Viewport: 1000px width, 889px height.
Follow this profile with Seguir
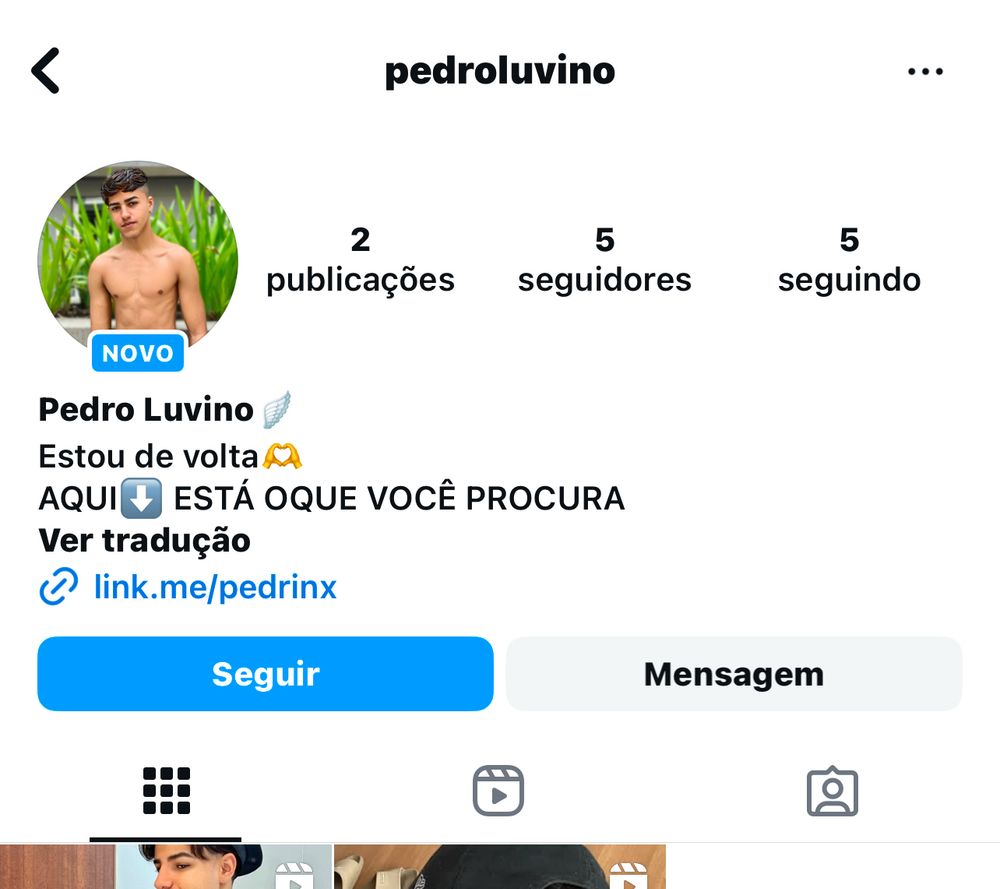(x=265, y=673)
